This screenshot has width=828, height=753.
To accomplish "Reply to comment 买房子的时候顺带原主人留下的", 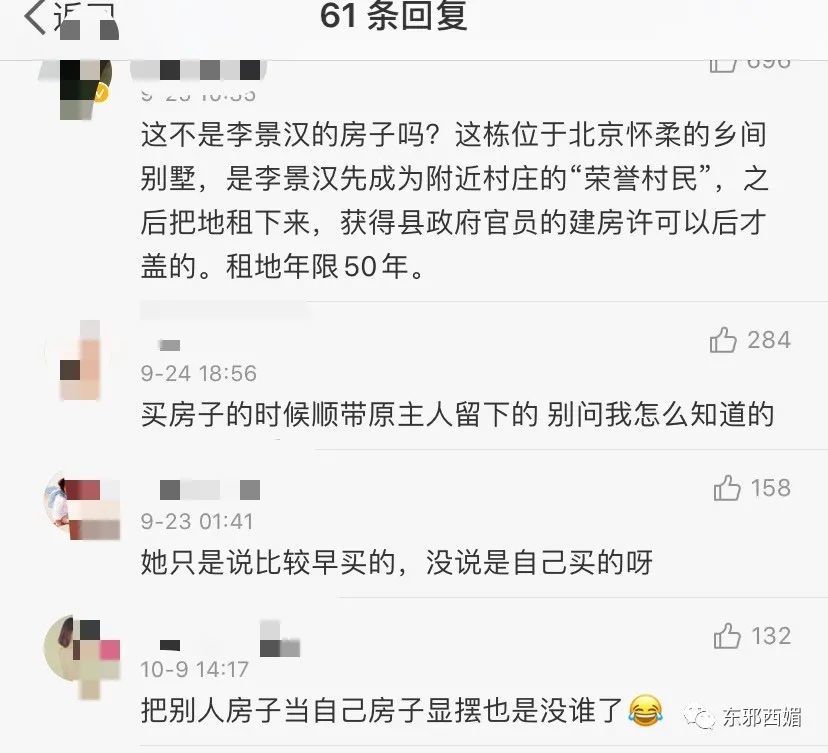I will click(x=457, y=415).
